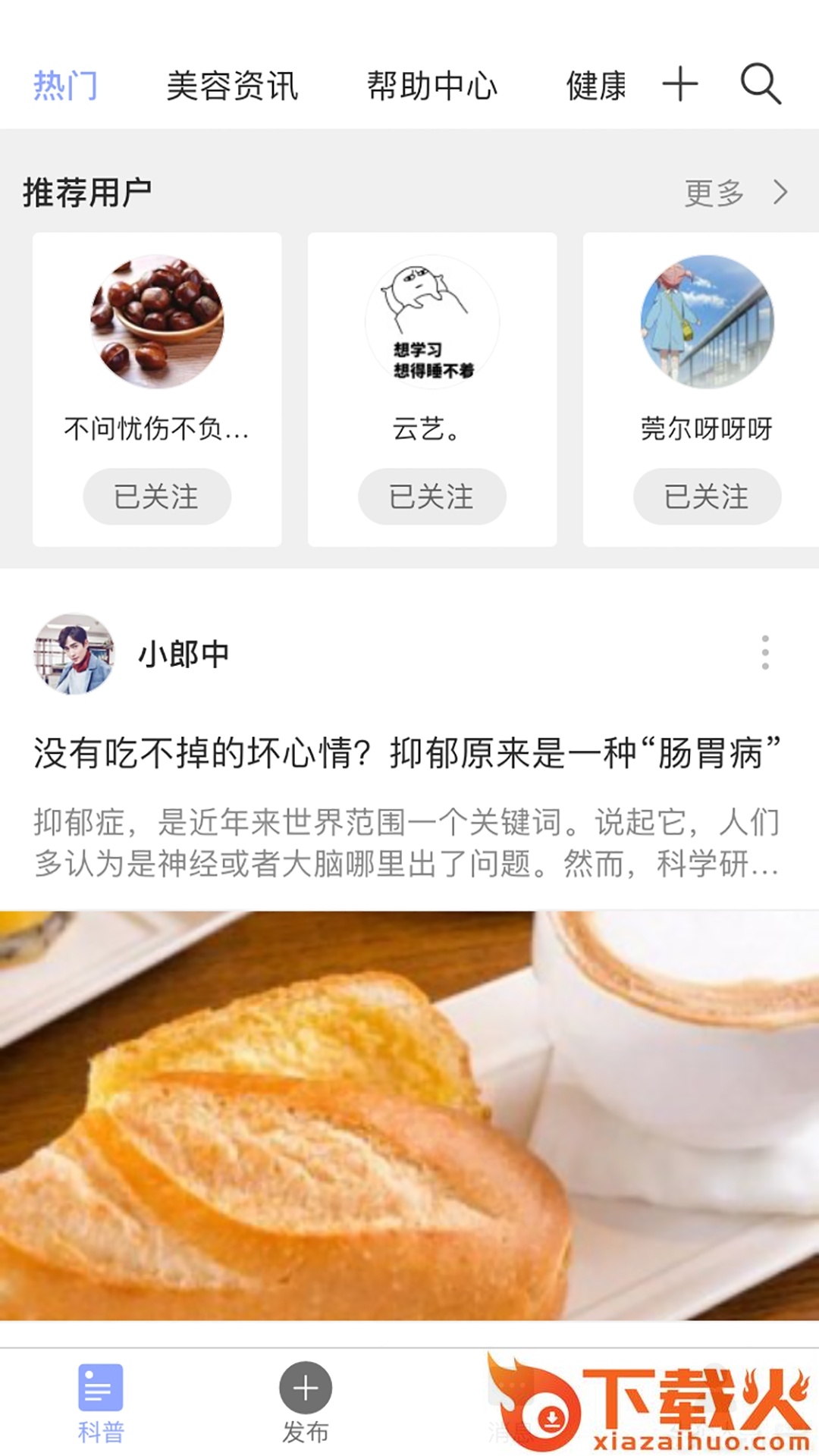
Task: Read the article about 抑郁 and 肠胃病
Action: [x=406, y=754]
